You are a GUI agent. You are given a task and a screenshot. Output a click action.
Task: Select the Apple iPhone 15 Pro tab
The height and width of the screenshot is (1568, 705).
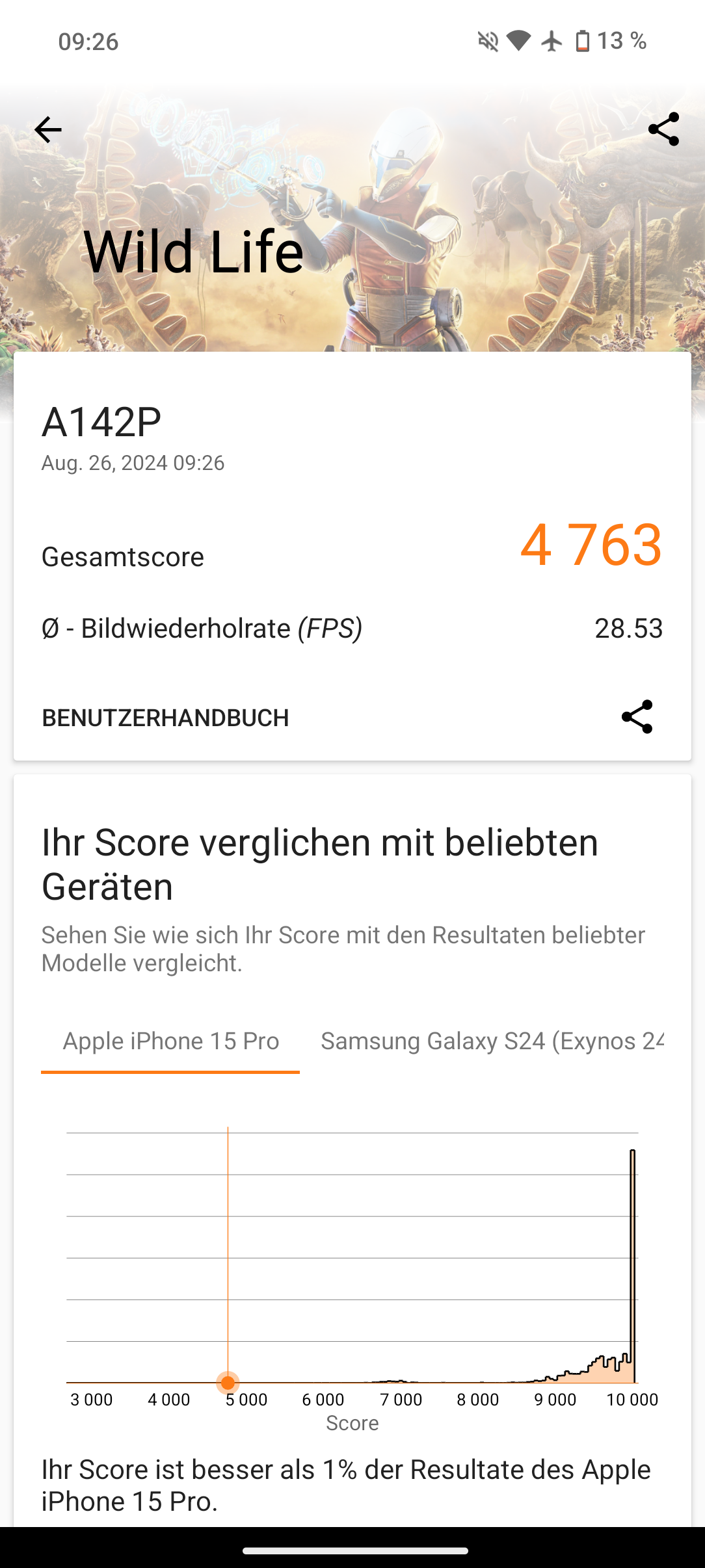click(x=170, y=1041)
